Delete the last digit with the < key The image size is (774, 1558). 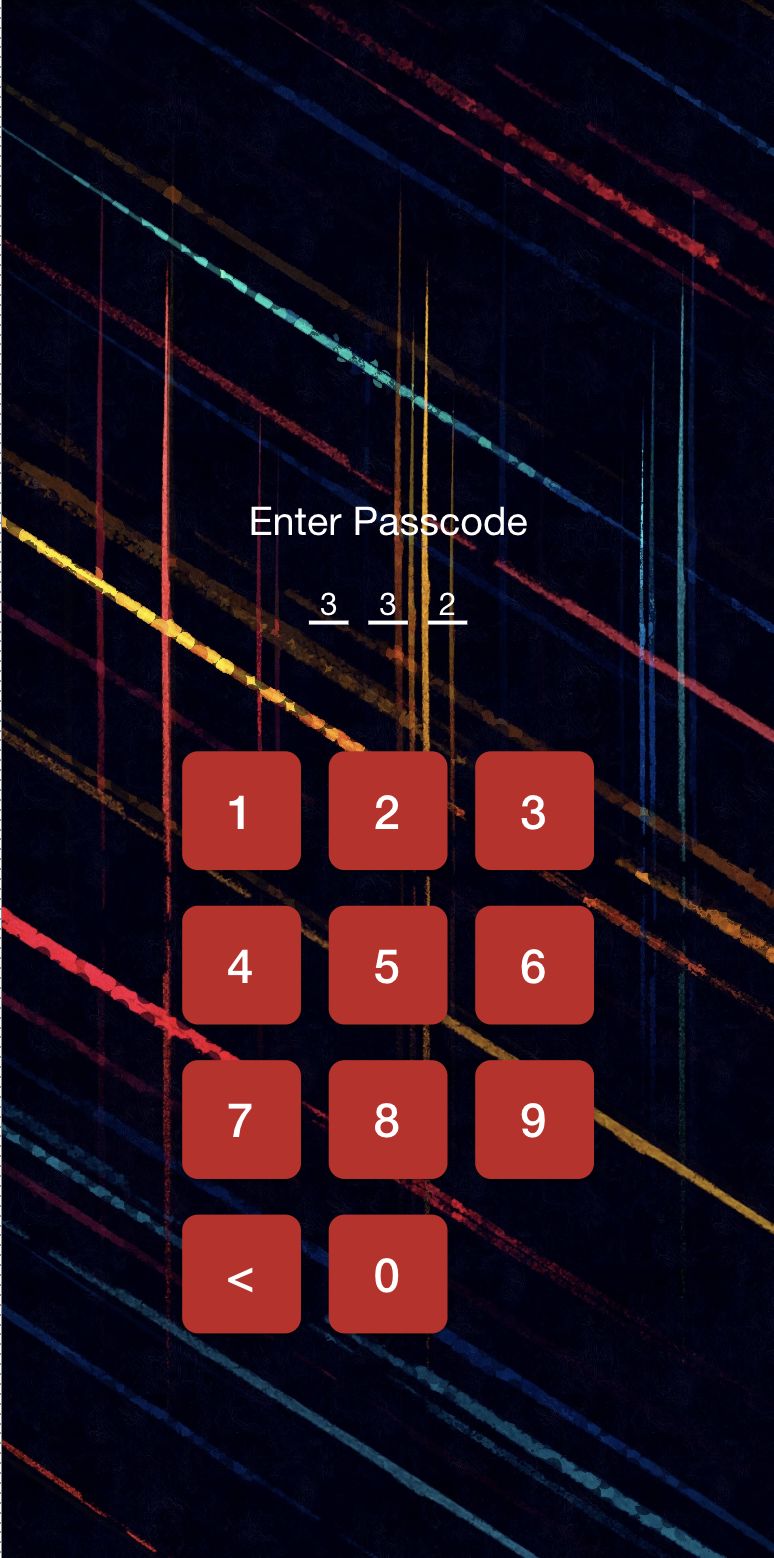(x=241, y=1274)
